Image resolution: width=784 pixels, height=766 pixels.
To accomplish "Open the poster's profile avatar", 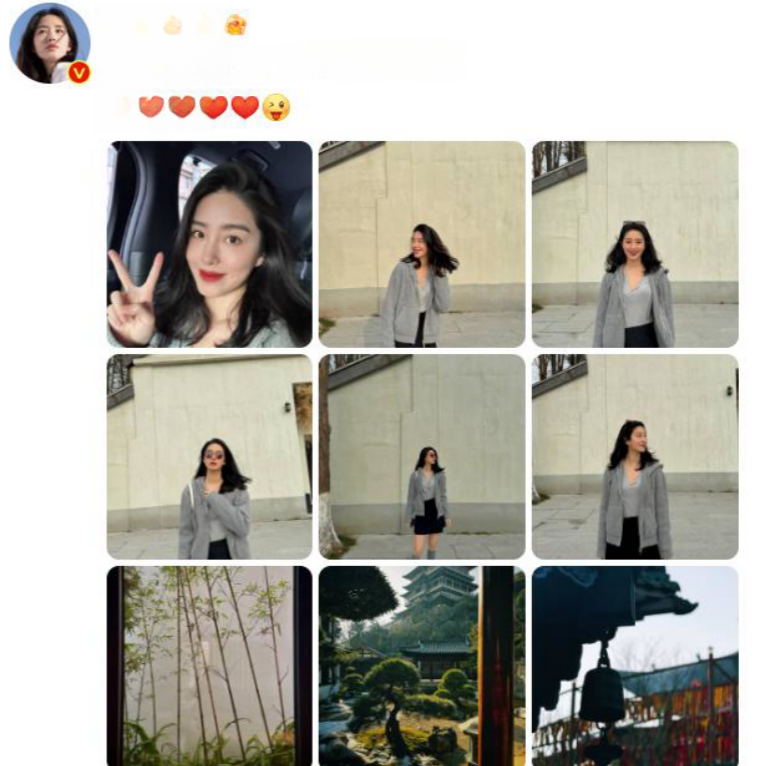I will pyautogui.click(x=49, y=43).
